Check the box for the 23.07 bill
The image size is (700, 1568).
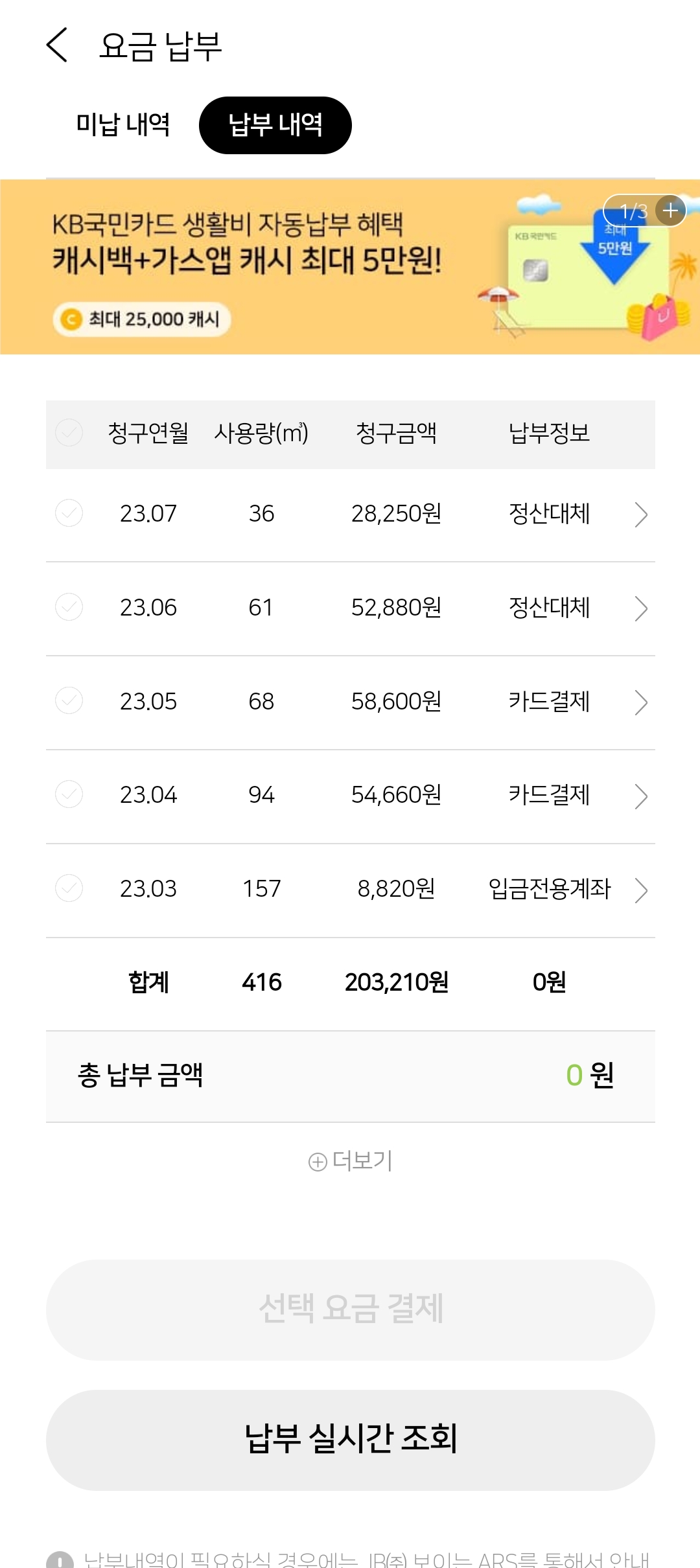point(69,513)
